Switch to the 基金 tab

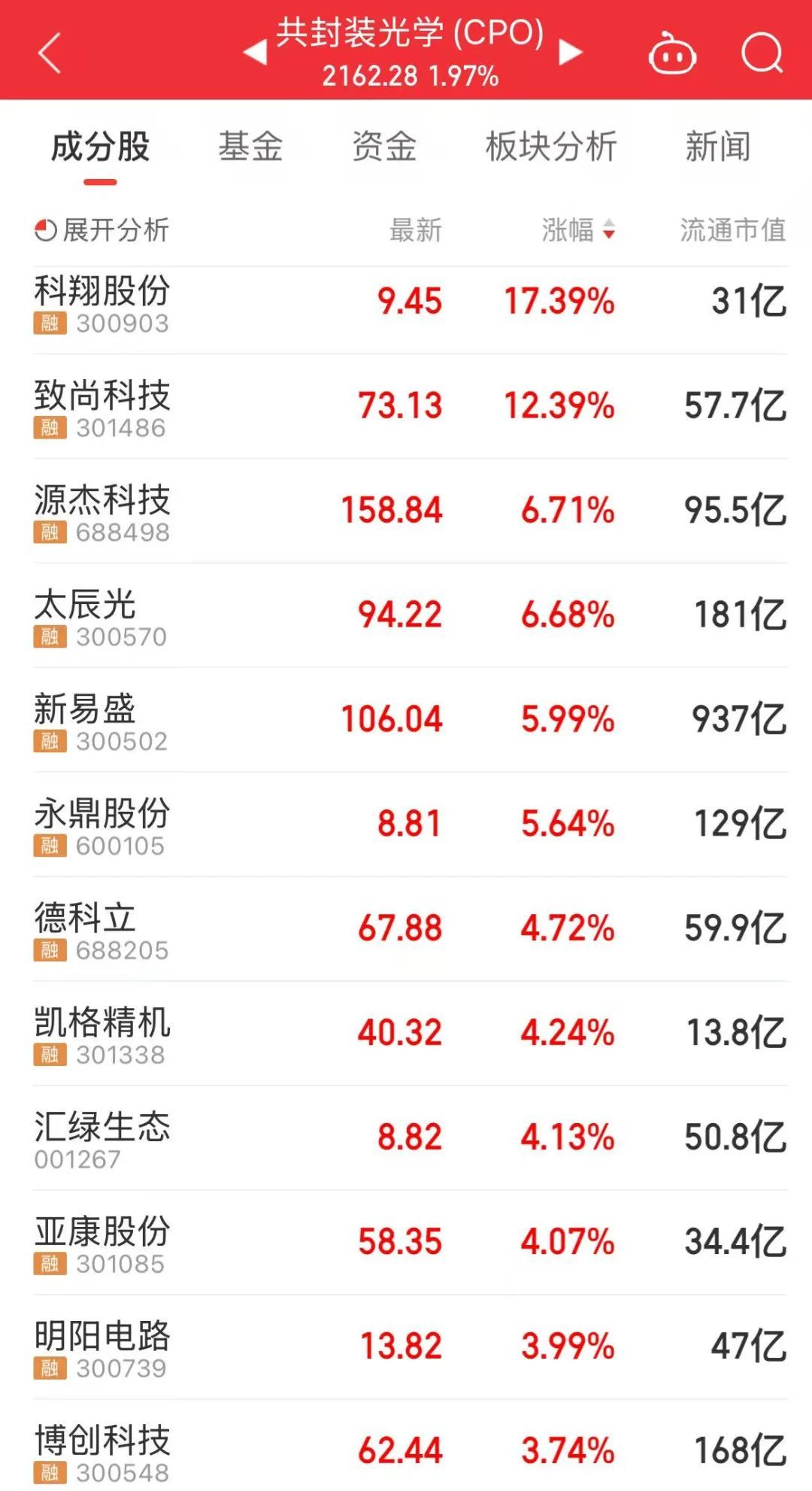coord(250,147)
